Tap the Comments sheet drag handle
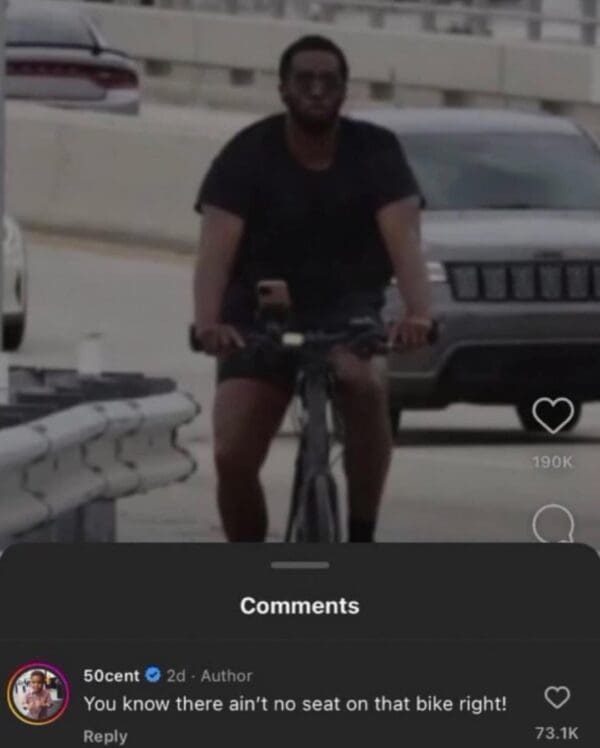Image resolution: width=600 pixels, height=748 pixels. (299, 565)
